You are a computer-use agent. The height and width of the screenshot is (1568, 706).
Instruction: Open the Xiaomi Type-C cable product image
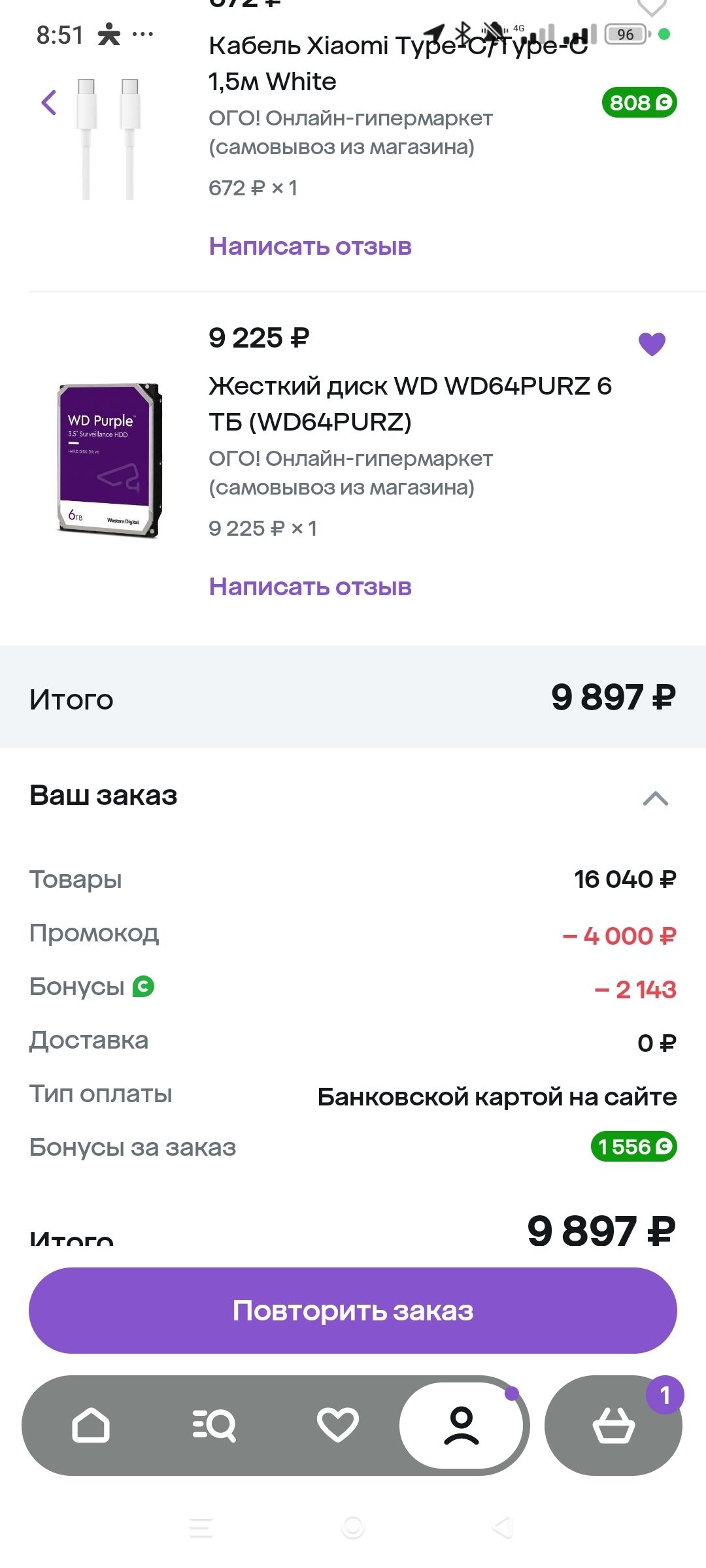click(108, 139)
